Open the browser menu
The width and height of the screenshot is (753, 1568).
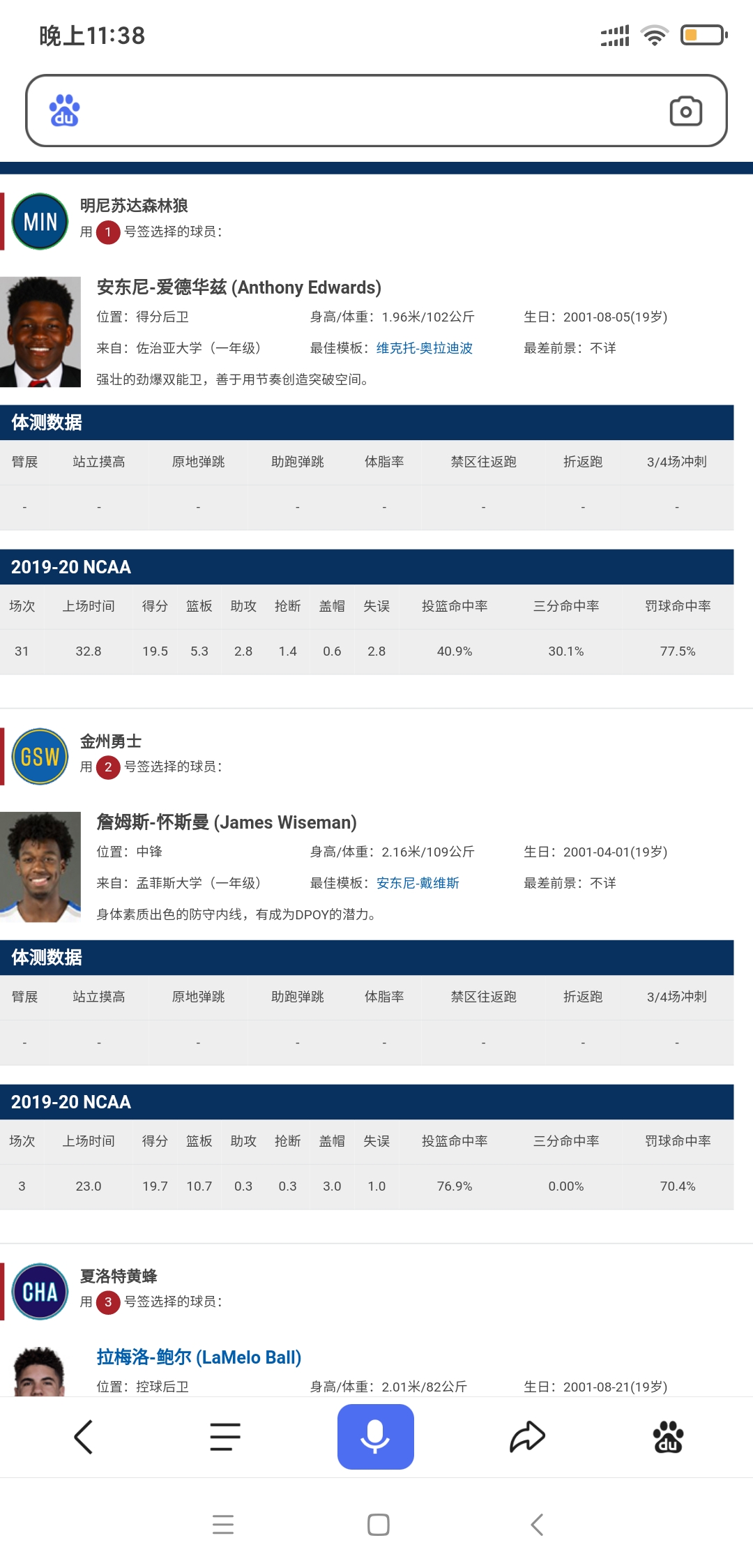(225, 1437)
